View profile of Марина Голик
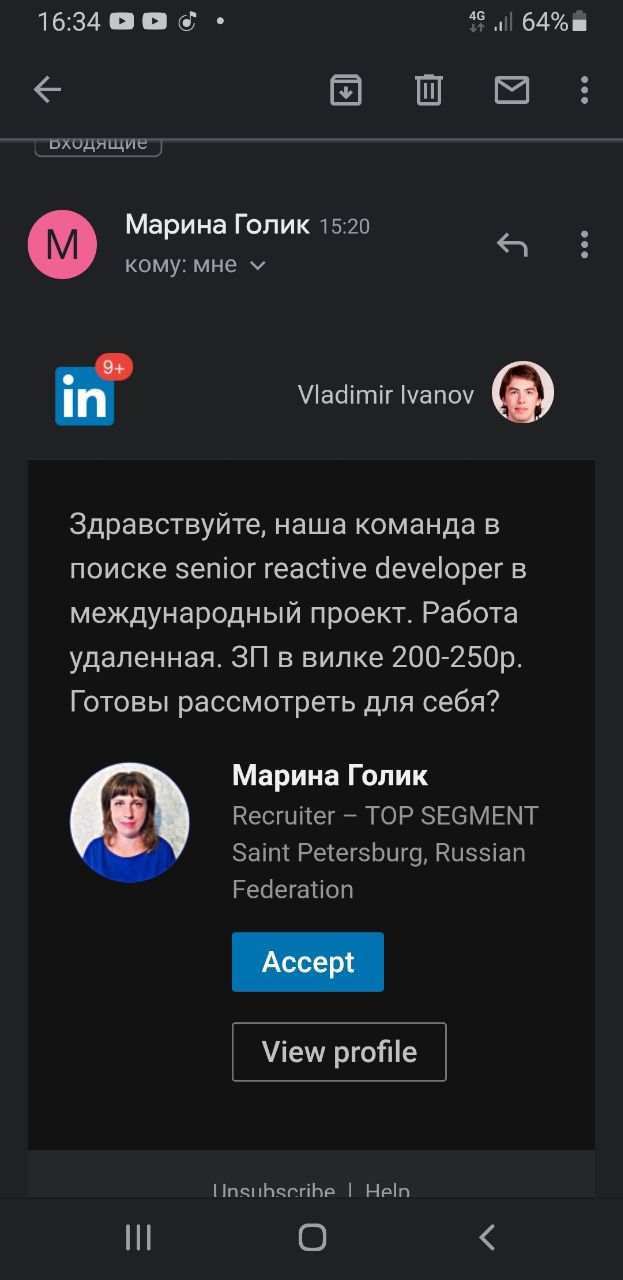The image size is (623, 1280). click(339, 1052)
